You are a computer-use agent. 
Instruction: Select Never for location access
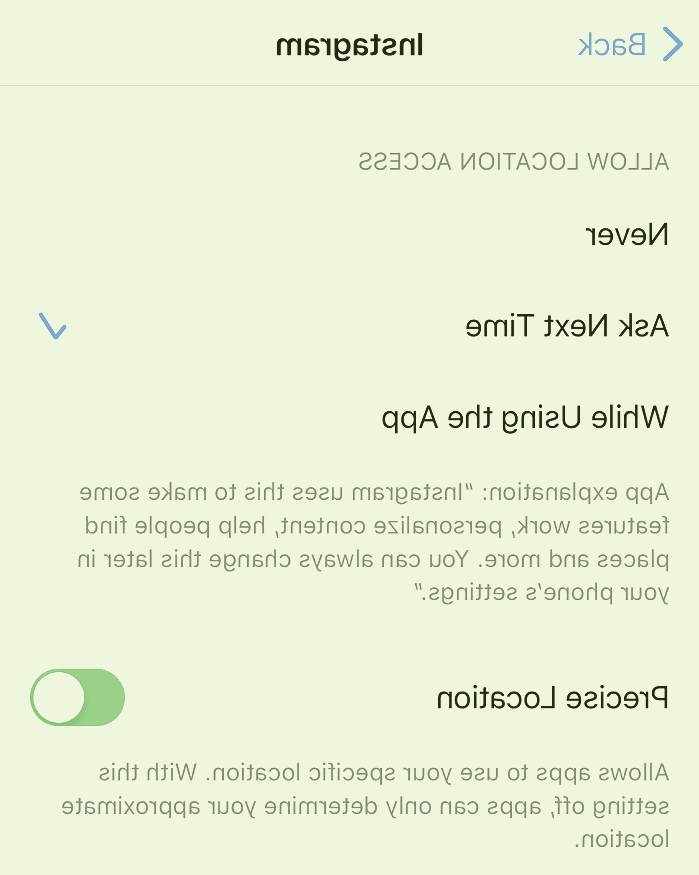tap(627, 235)
